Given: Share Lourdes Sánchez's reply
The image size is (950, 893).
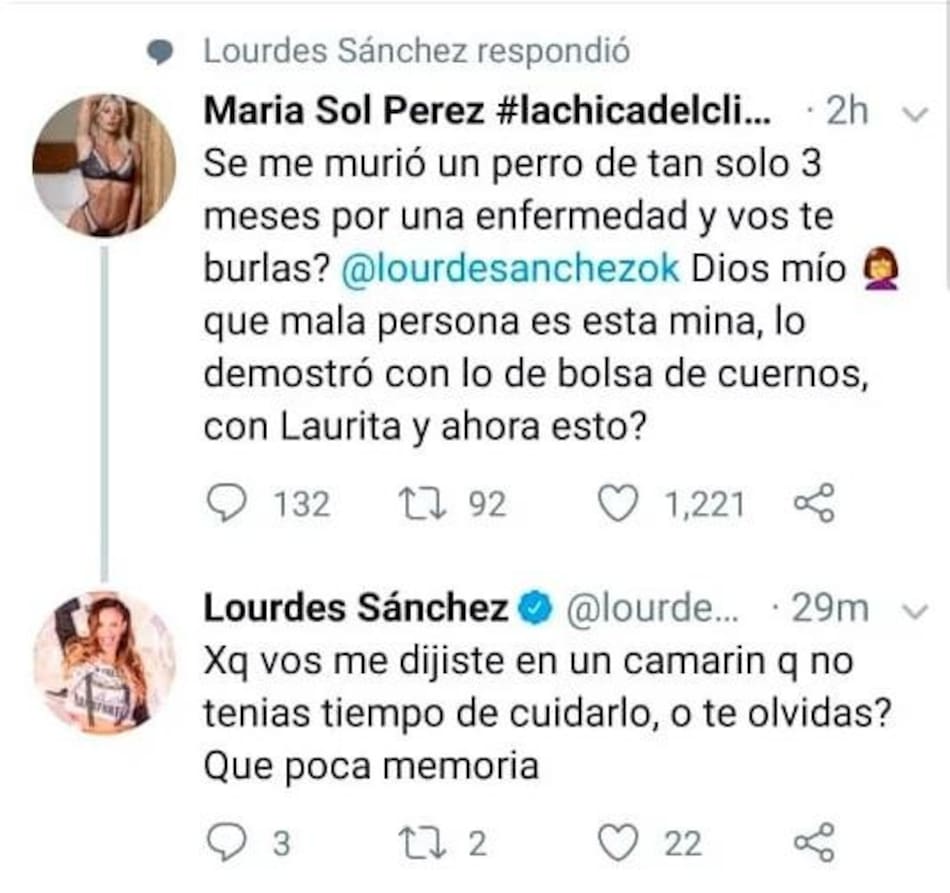Looking at the screenshot, I should tap(813, 844).
